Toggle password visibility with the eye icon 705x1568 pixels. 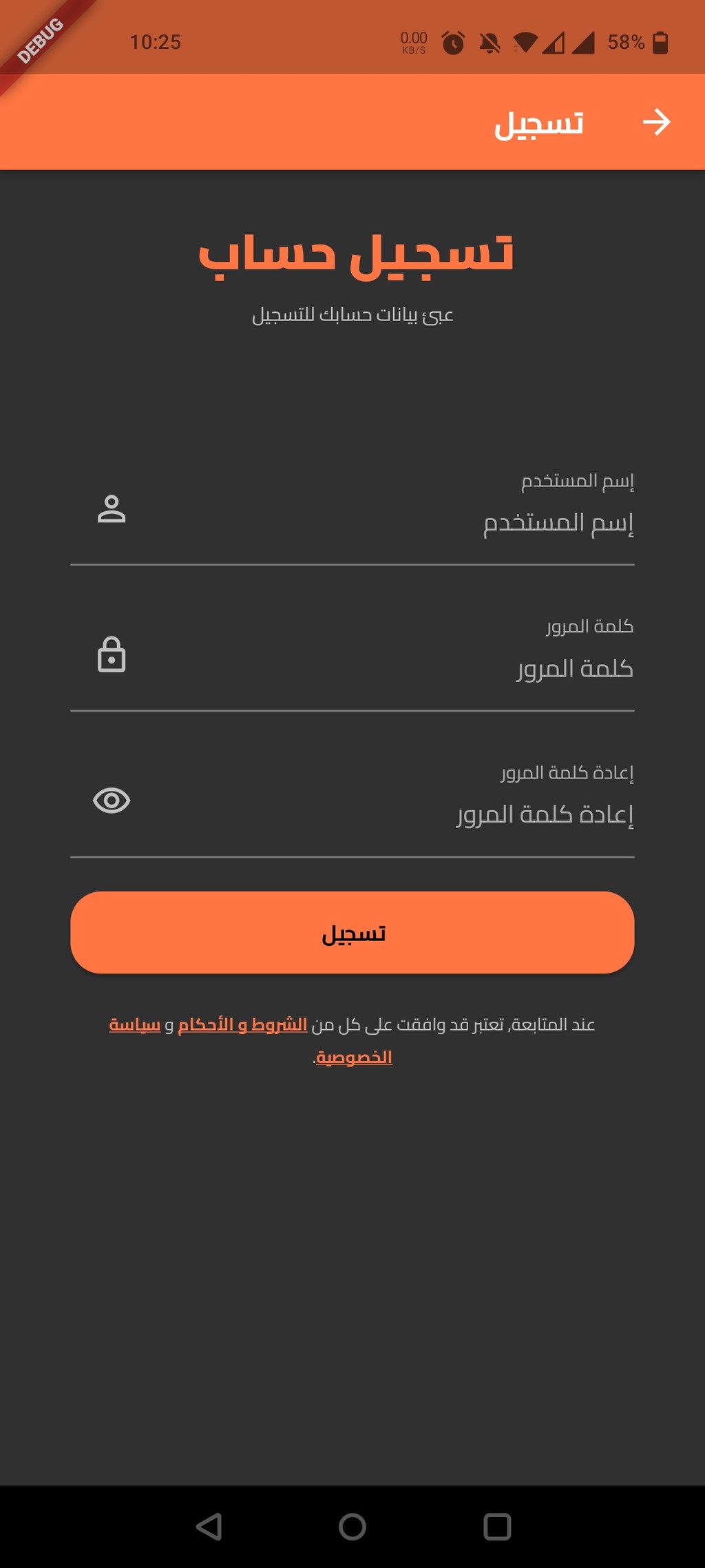(x=112, y=801)
